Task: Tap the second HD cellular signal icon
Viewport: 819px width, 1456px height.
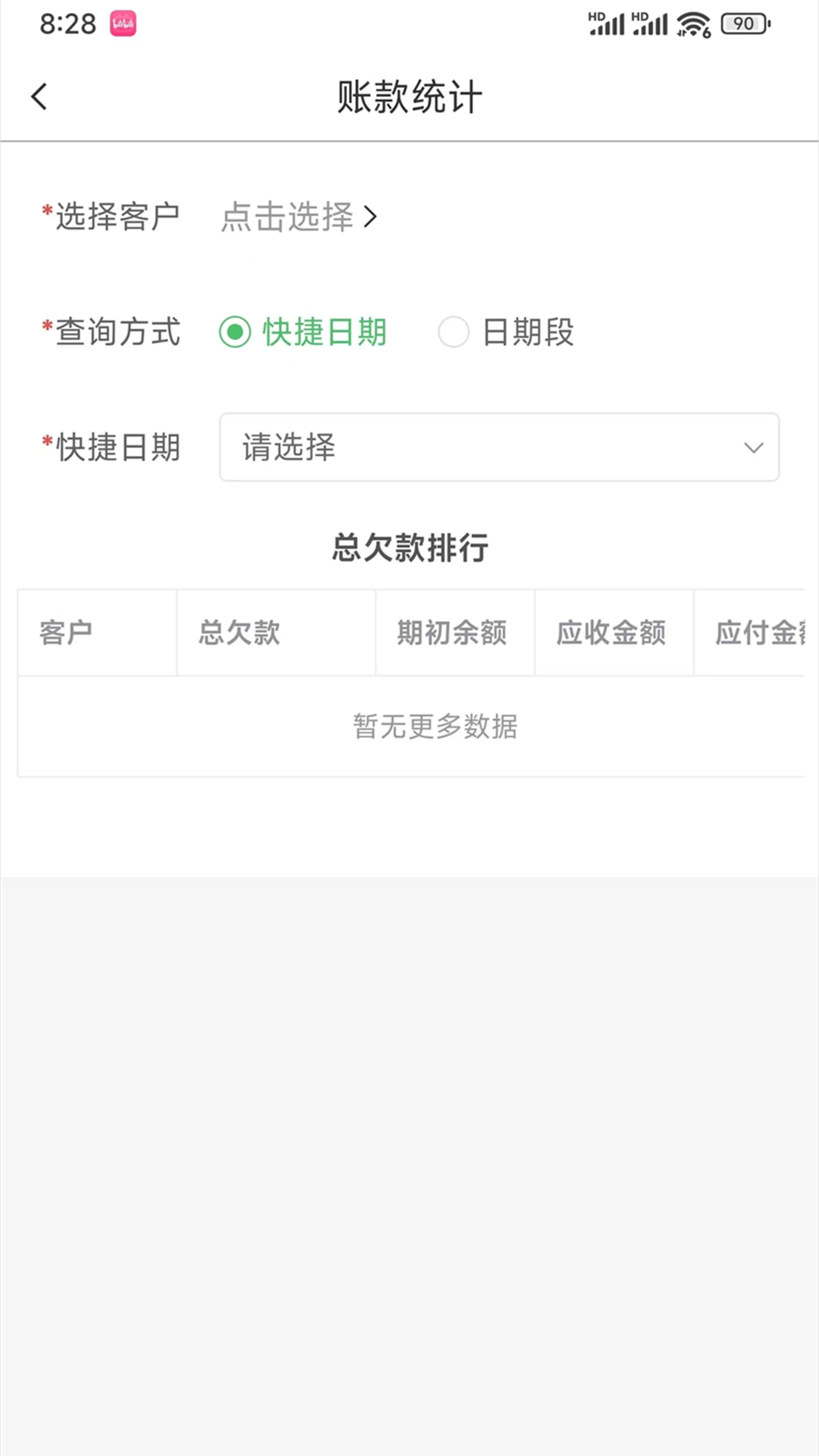Action: (651, 23)
